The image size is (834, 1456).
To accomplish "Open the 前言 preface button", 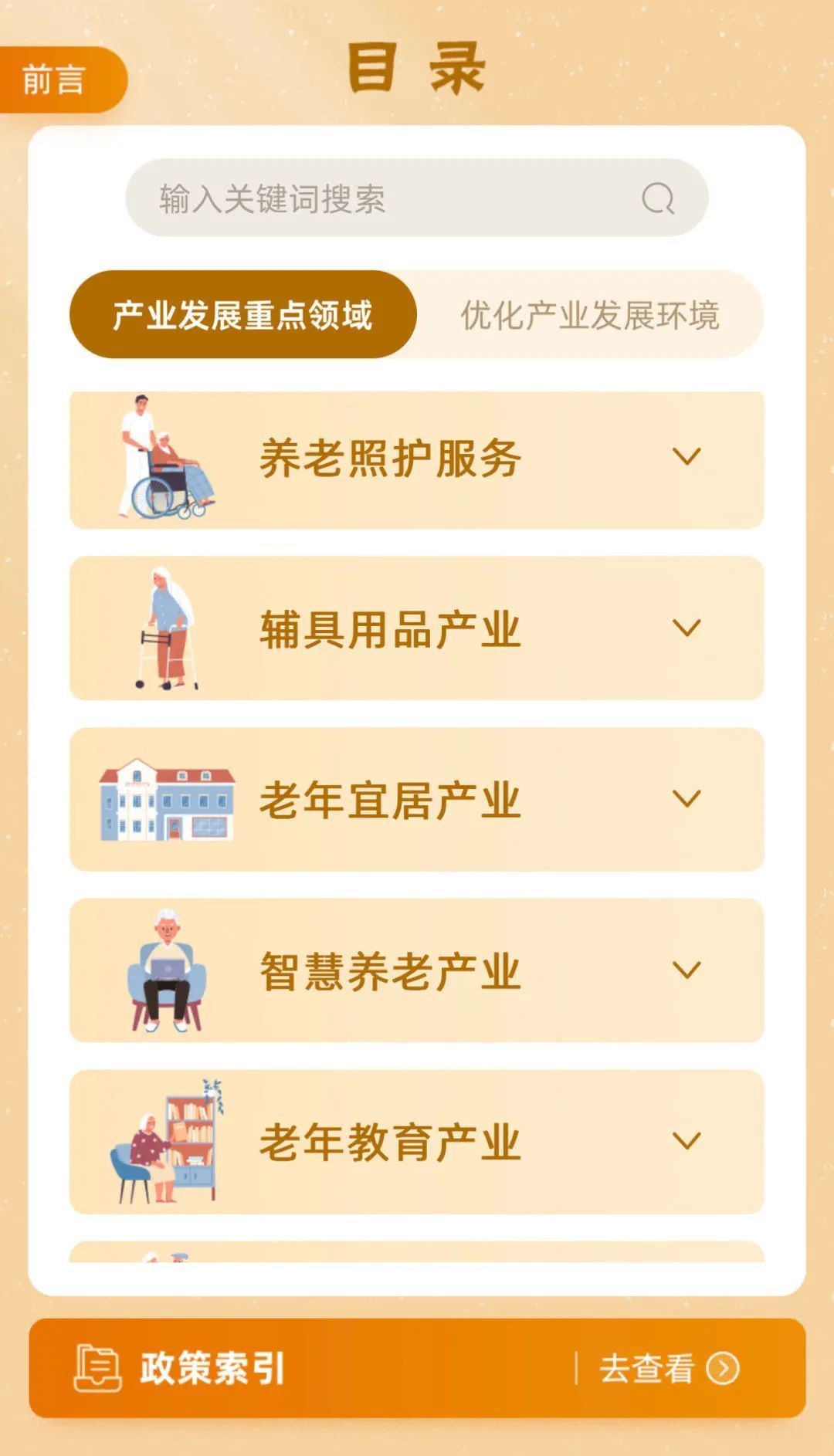I will 62,80.
